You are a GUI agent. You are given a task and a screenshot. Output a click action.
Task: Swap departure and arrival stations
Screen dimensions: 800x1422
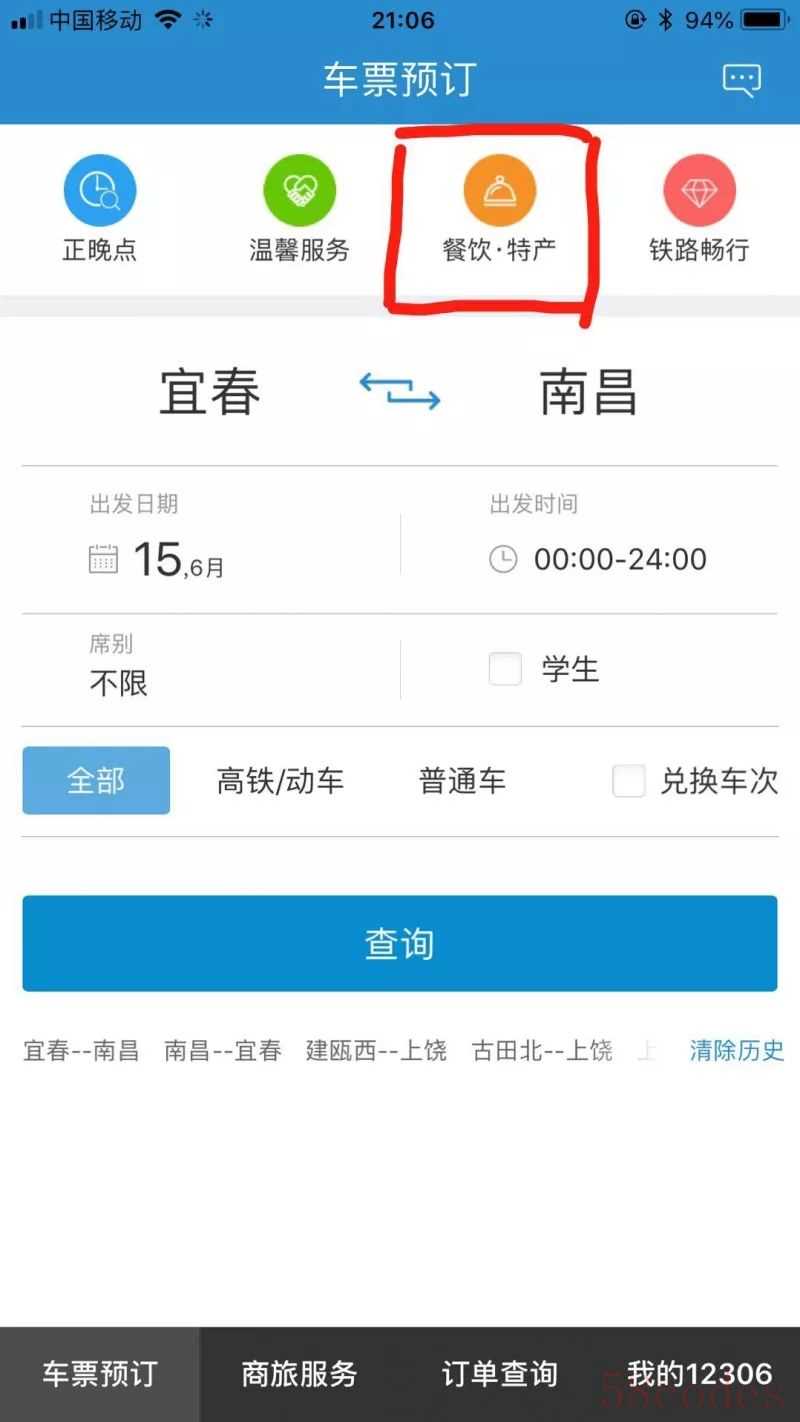(x=400, y=391)
